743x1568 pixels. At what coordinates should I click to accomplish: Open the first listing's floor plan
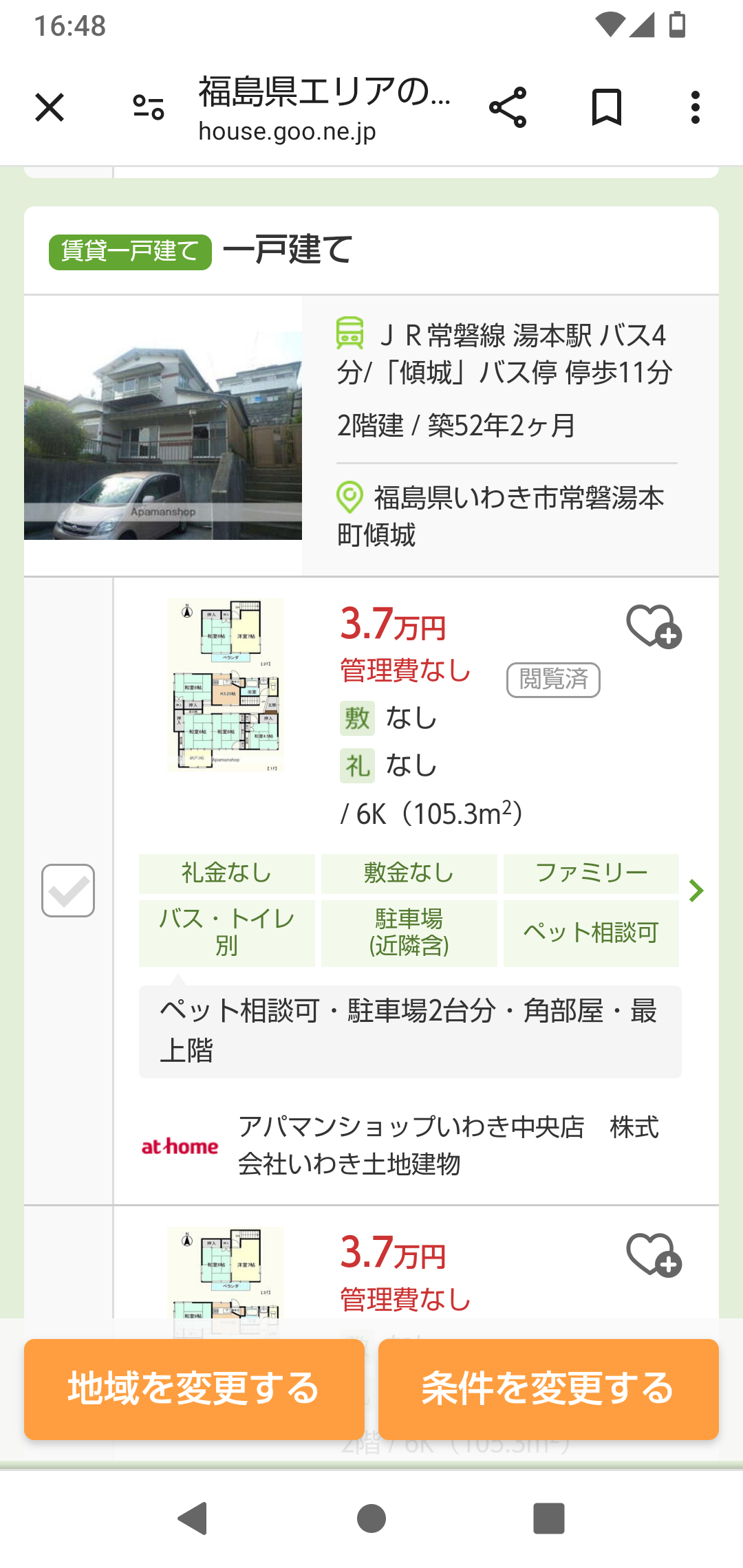(x=226, y=685)
